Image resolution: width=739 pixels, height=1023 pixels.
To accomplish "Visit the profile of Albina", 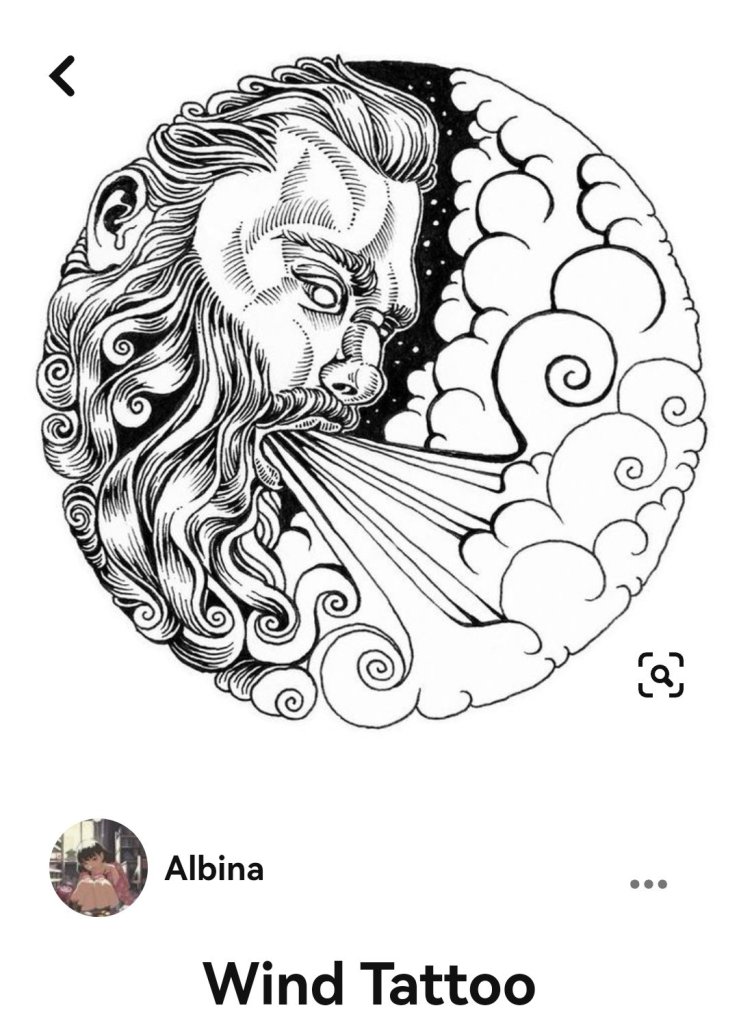I will coord(214,868).
